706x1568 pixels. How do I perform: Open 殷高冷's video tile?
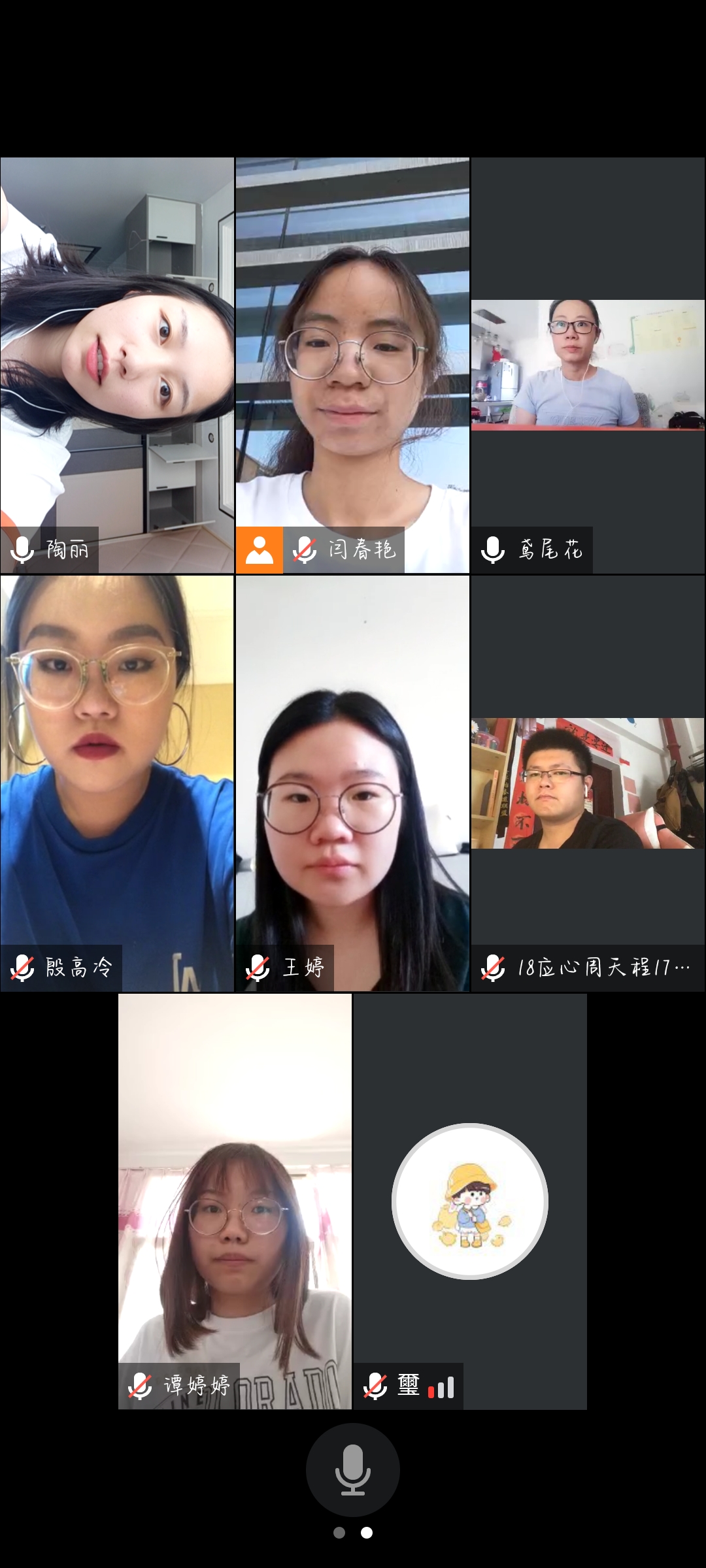point(117,783)
